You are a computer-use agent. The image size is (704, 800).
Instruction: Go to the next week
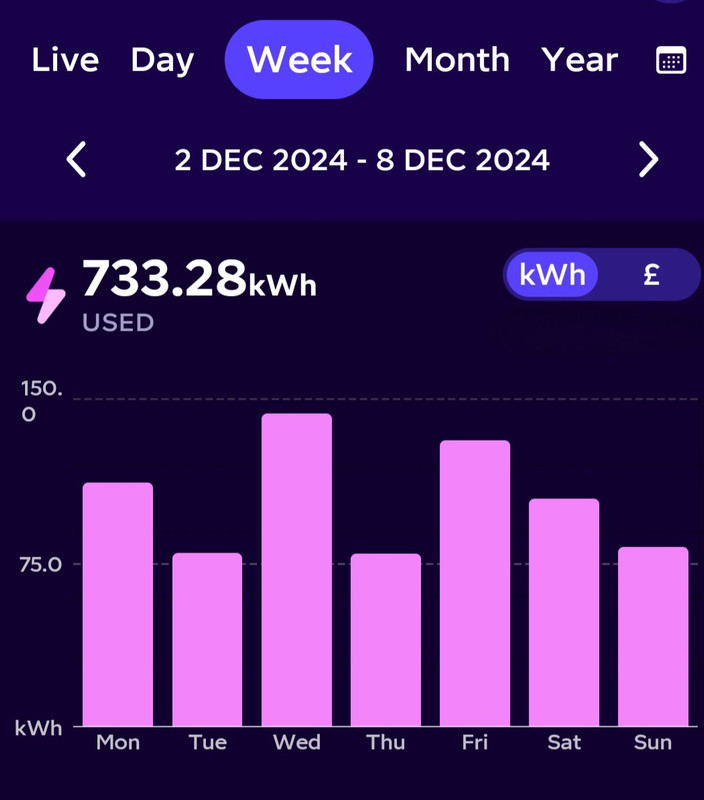pos(649,160)
